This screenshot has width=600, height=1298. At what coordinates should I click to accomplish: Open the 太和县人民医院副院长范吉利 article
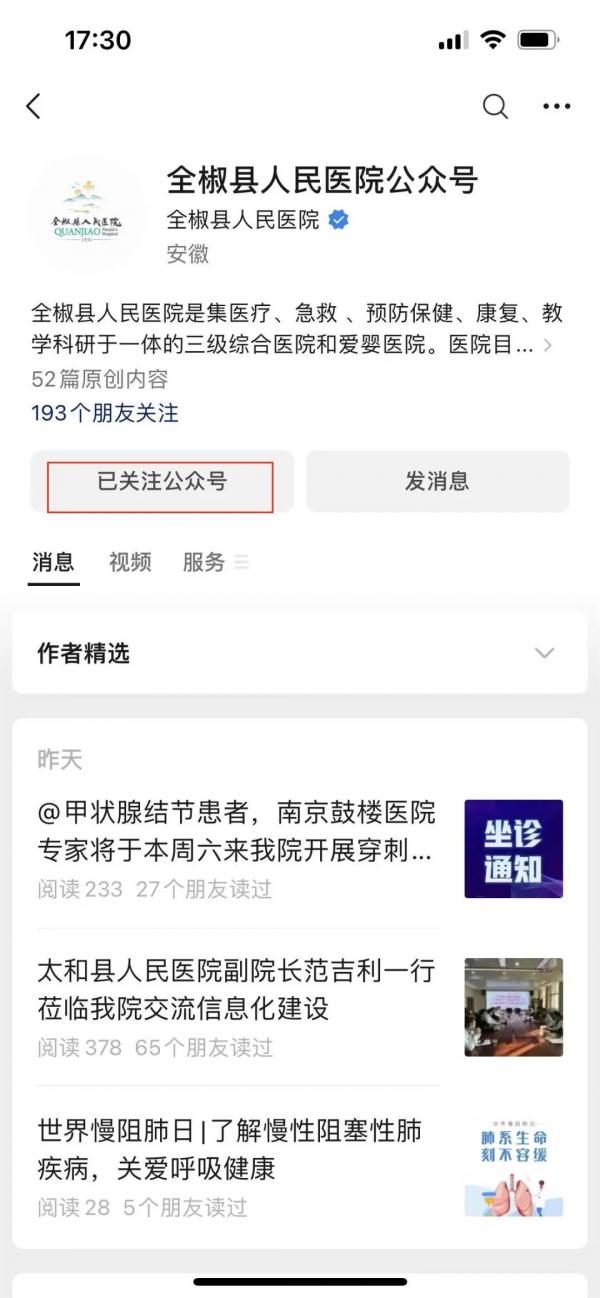pos(236,990)
